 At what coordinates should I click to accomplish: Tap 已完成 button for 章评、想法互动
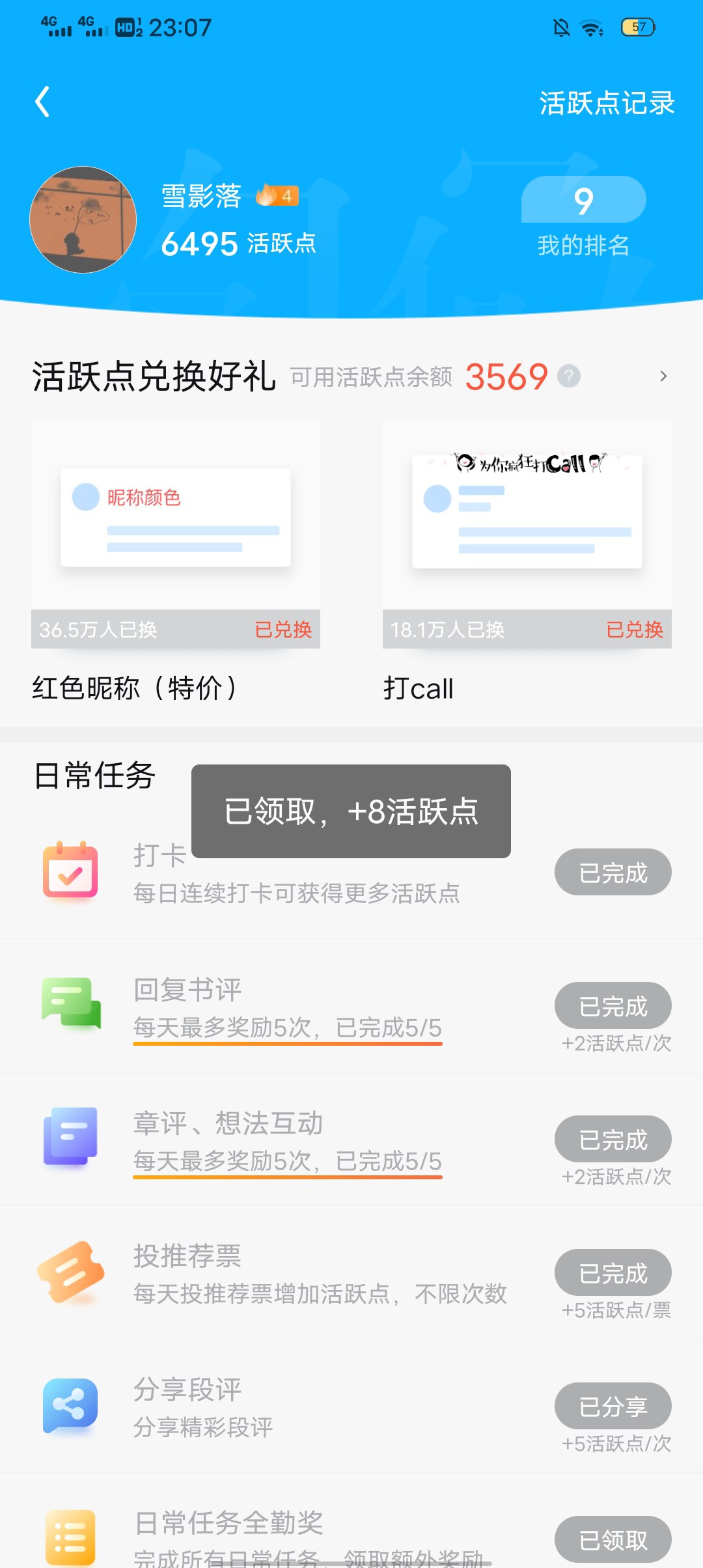[x=613, y=1139]
